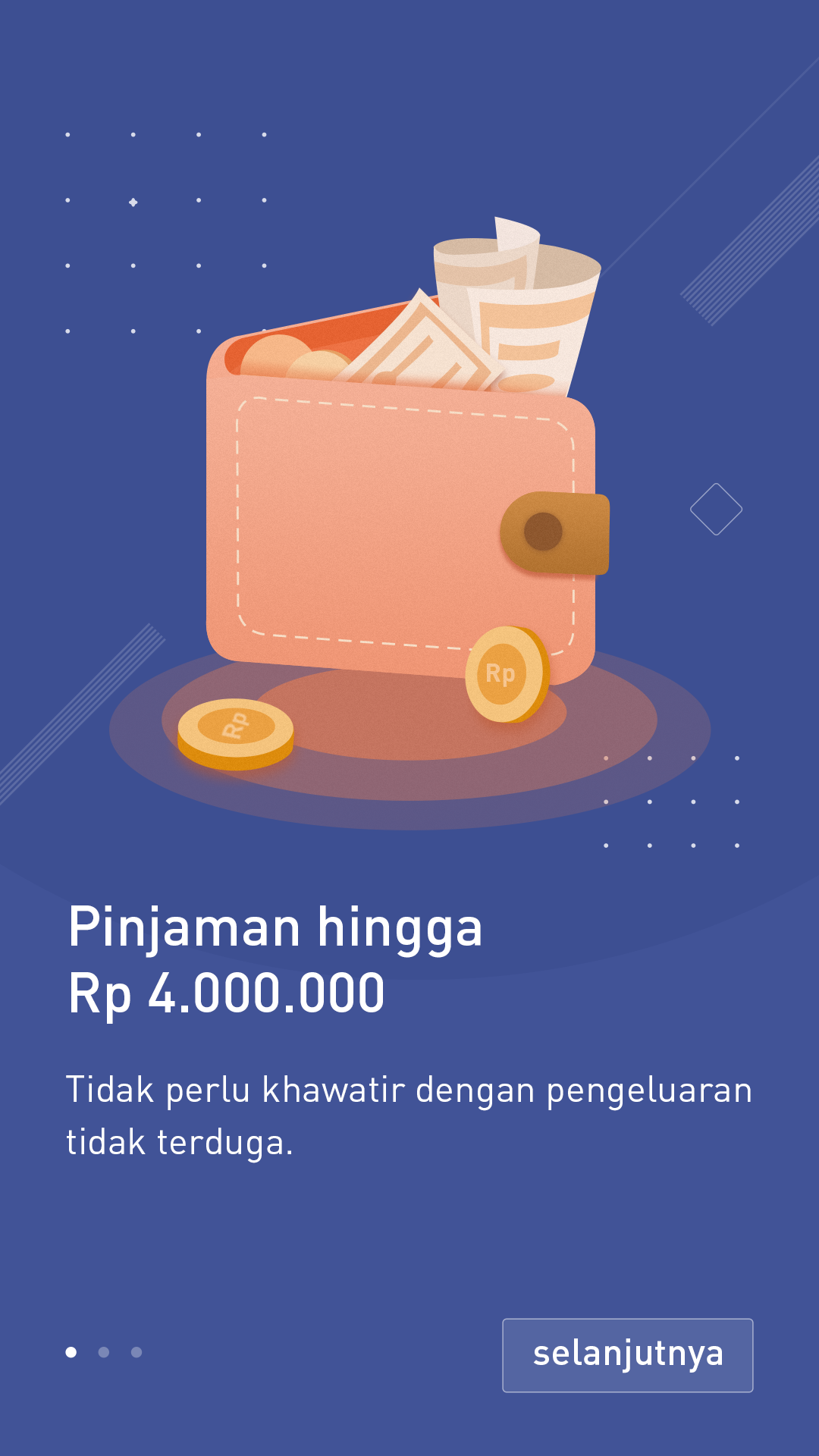The width and height of the screenshot is (819, 1456).
Task: Tap the selanjutnya button
Action: [627, 1355]
